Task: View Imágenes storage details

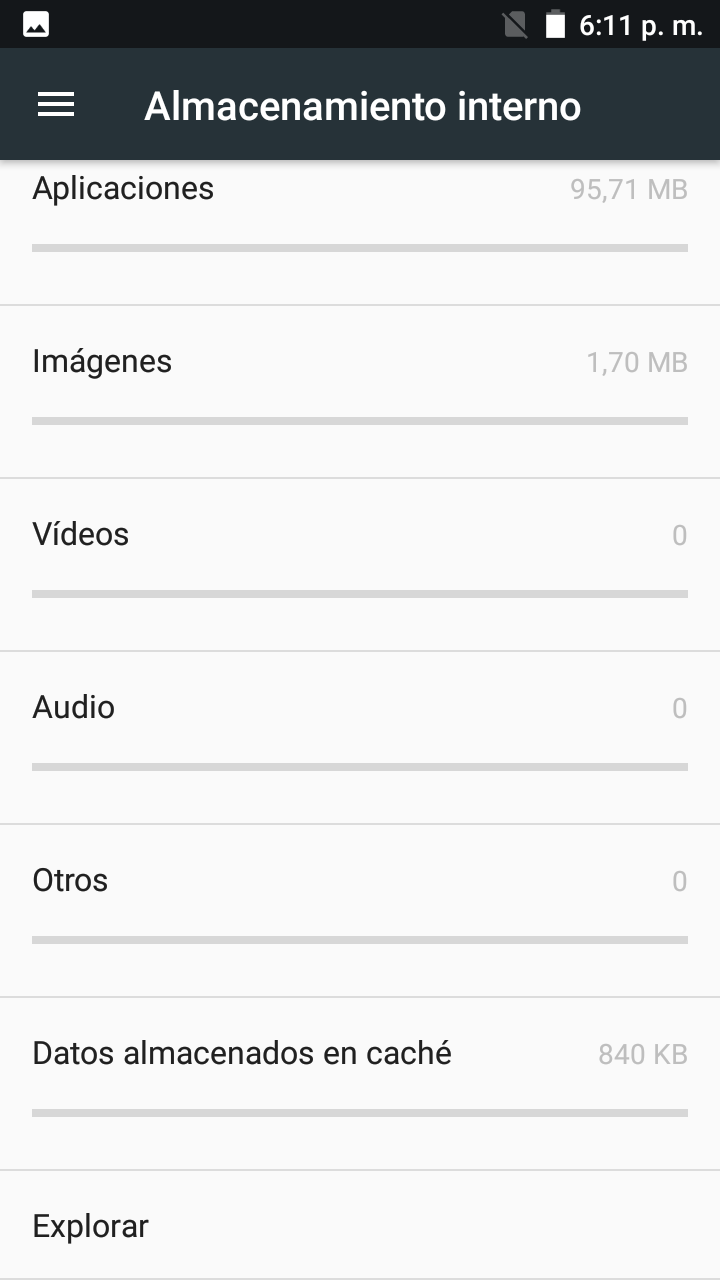Action: (x=360, y=390)
